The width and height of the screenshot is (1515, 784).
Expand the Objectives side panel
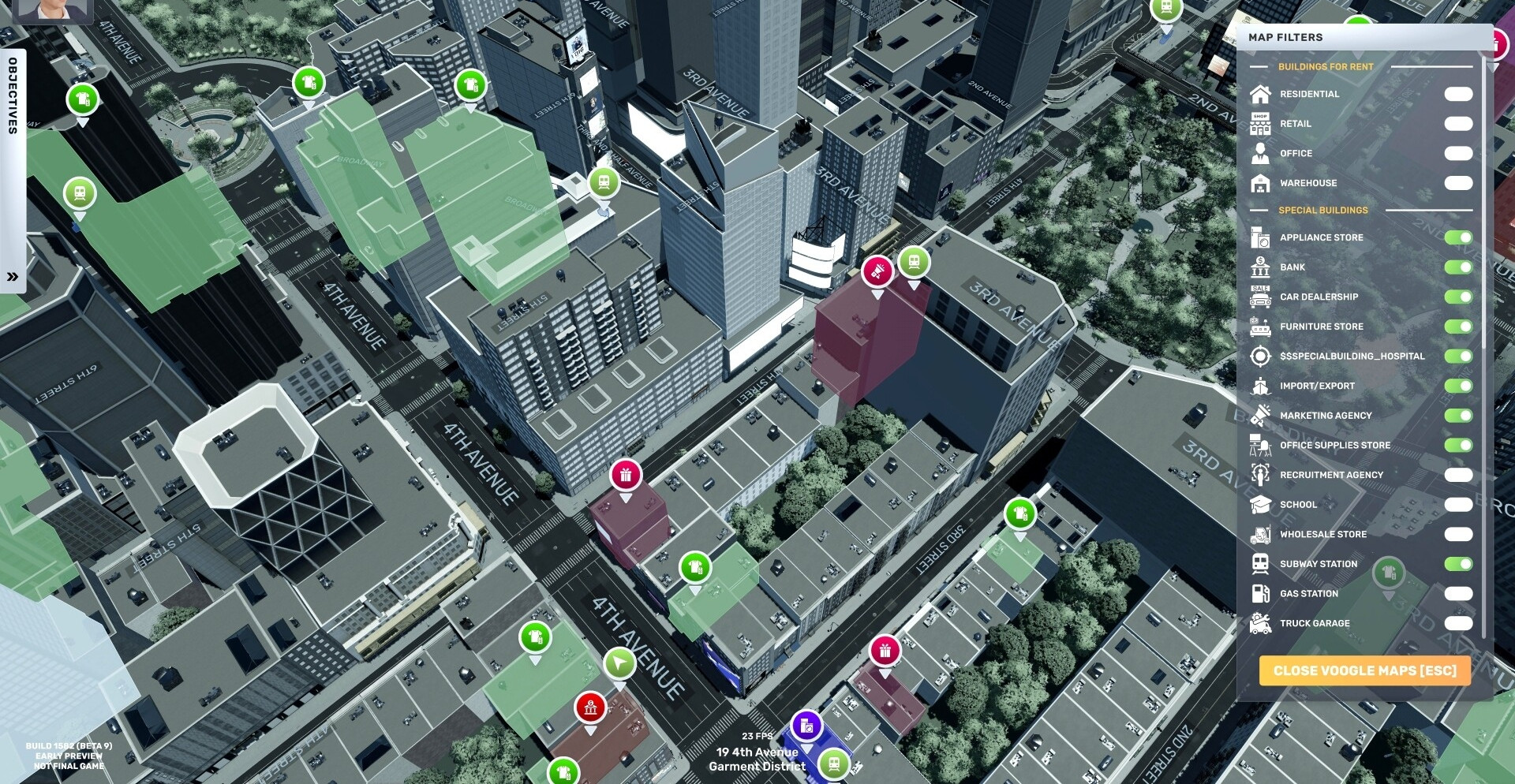(x=13, y=277)
